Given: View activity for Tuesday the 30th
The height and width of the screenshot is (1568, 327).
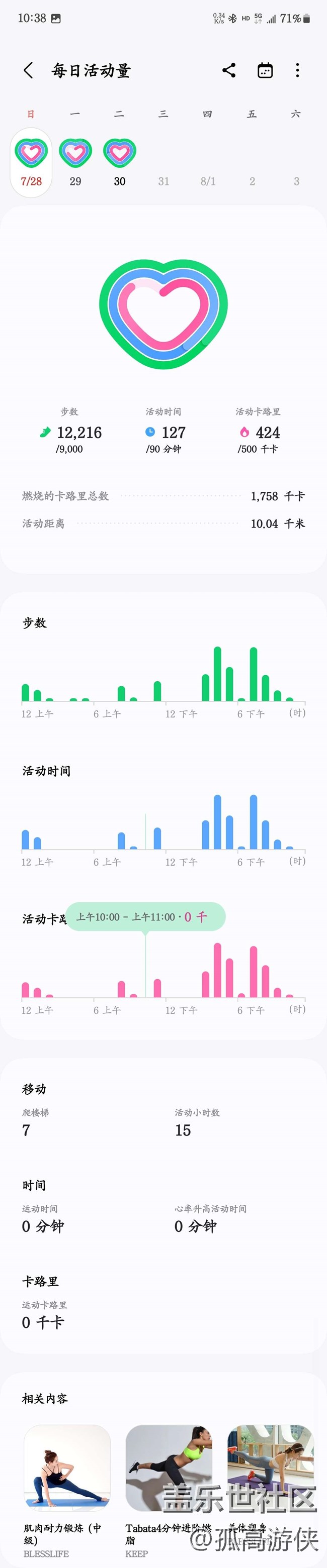Looking at the screenshot, I should tap(120, 161).
